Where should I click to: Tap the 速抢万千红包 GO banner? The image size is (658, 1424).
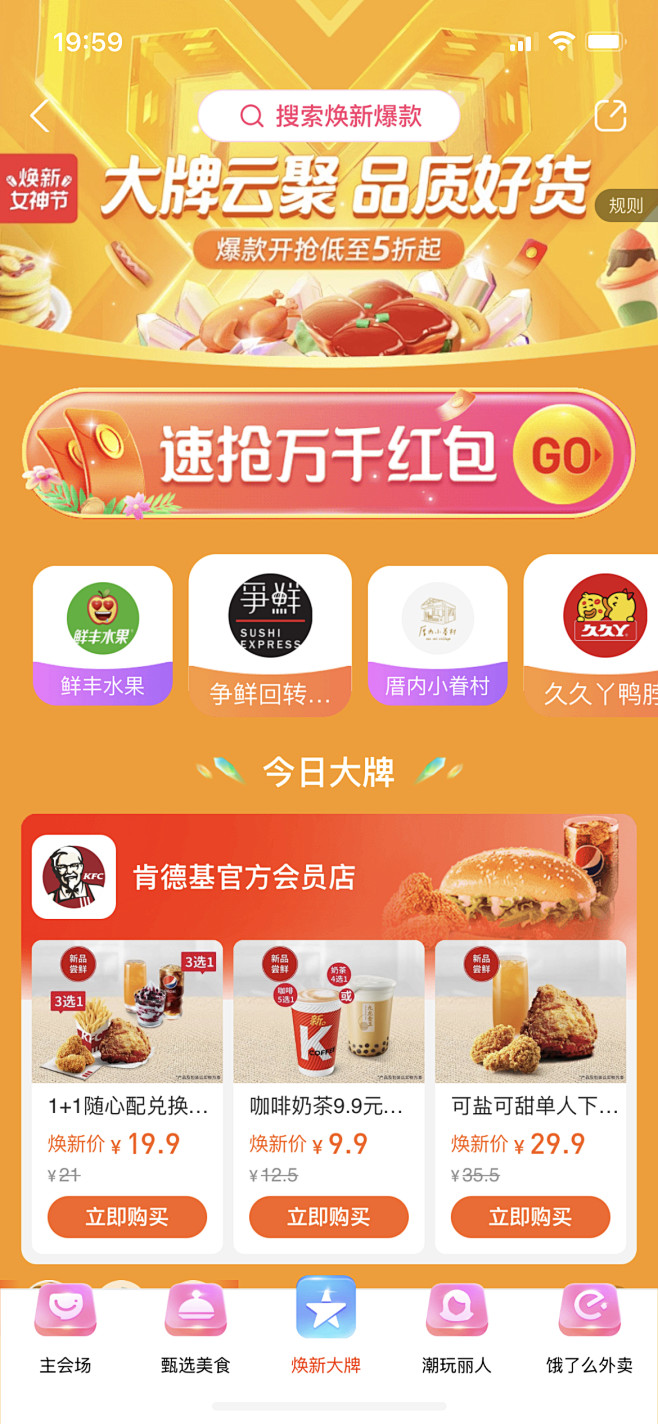(x=329, y=454)
